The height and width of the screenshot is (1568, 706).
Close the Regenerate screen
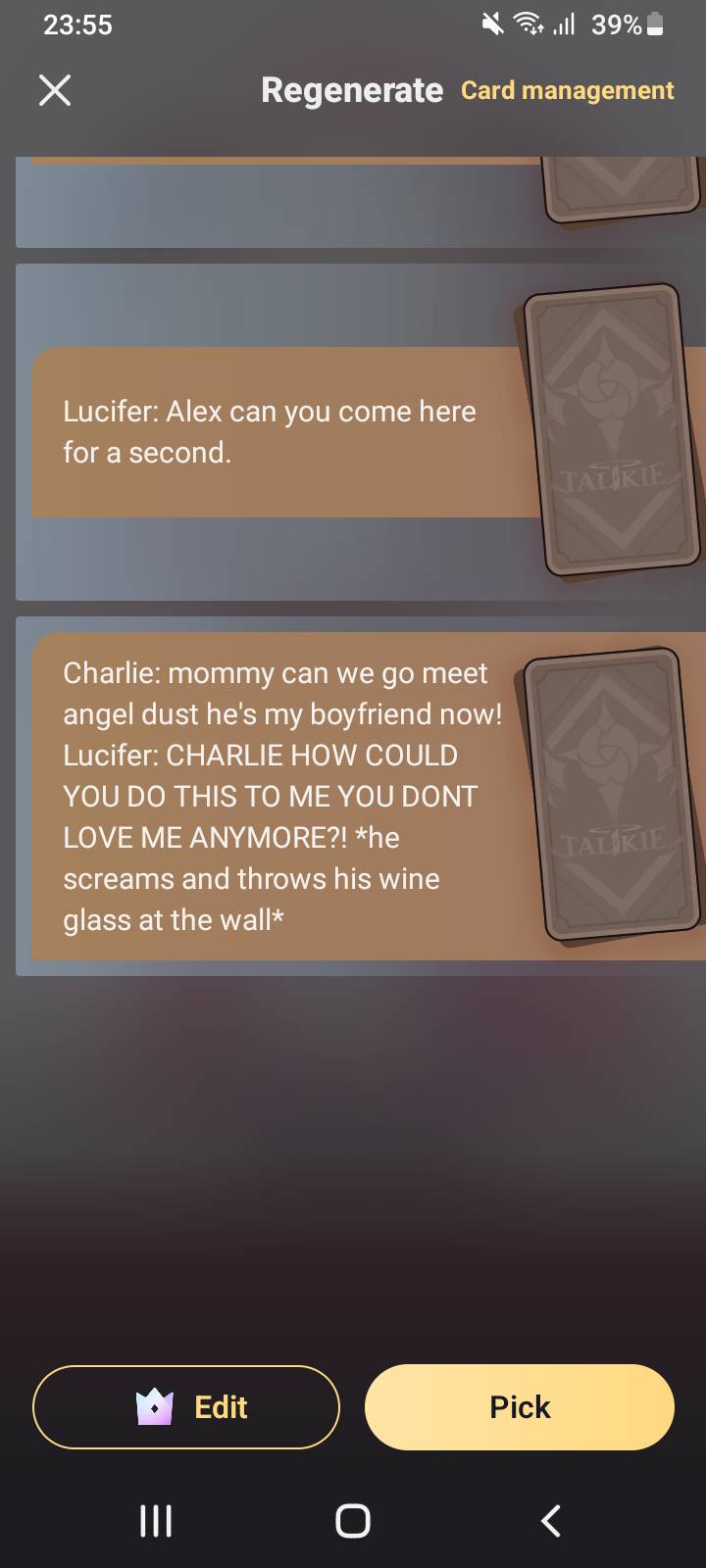[55, 91]
